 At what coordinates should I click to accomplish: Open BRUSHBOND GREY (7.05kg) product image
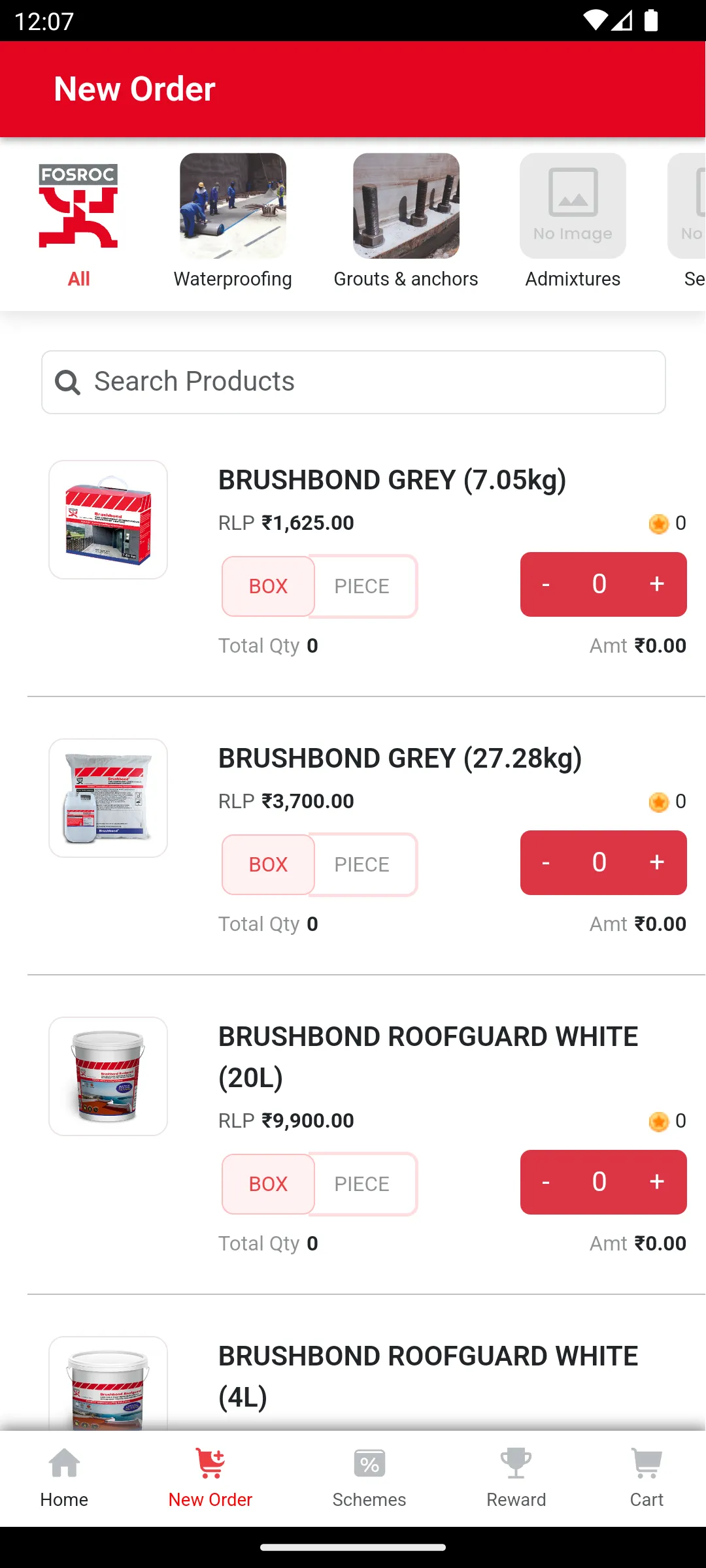tap(109, 520)
